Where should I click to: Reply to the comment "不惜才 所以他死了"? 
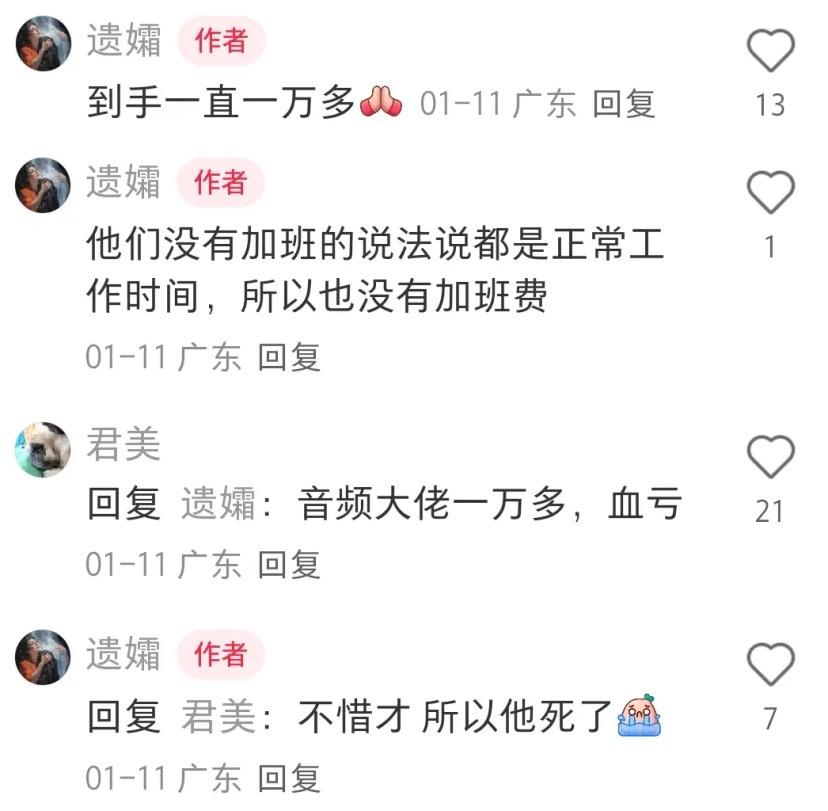tap(289, 777)
